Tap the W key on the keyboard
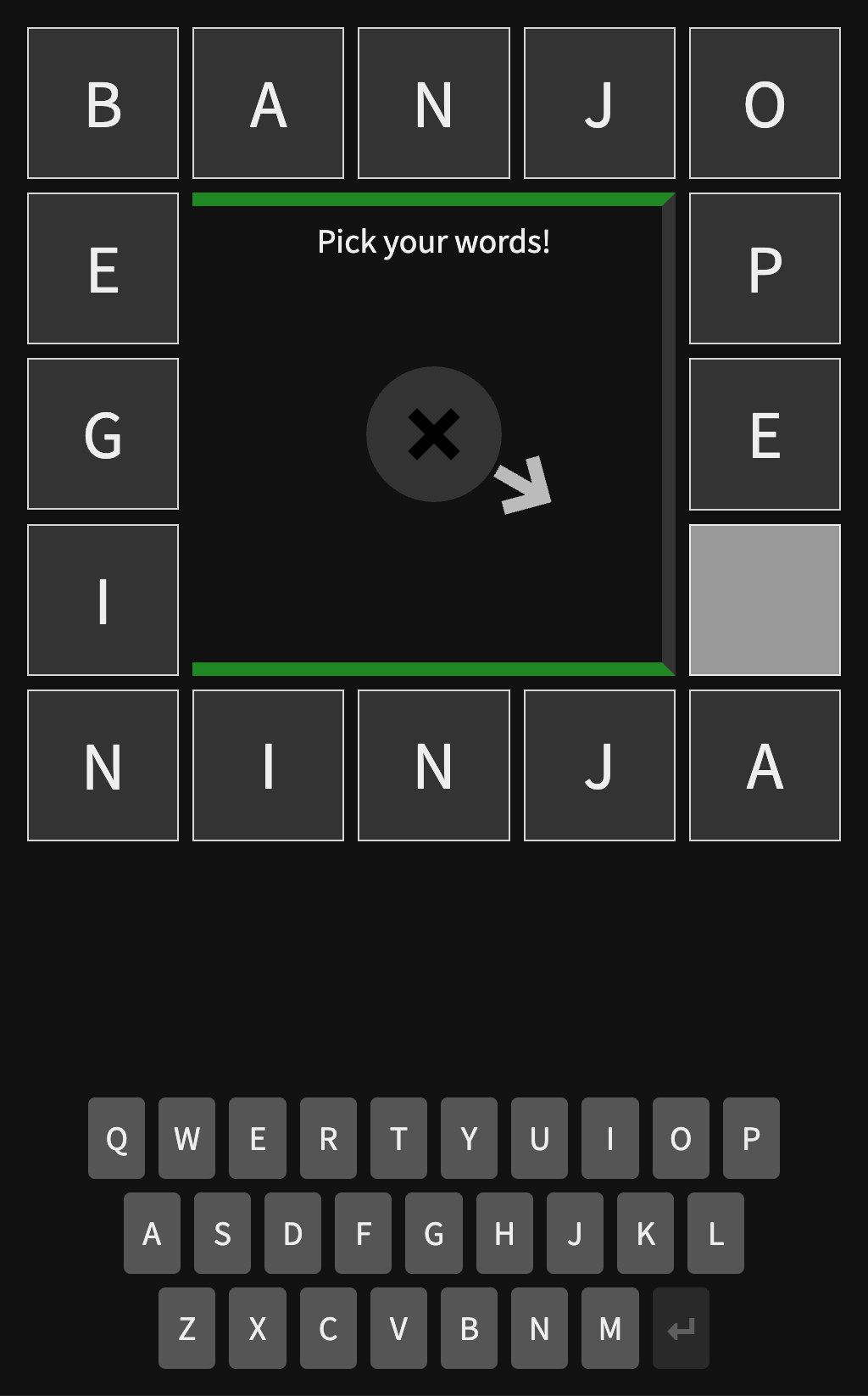868x1396 pixels. coord(186,1138)
